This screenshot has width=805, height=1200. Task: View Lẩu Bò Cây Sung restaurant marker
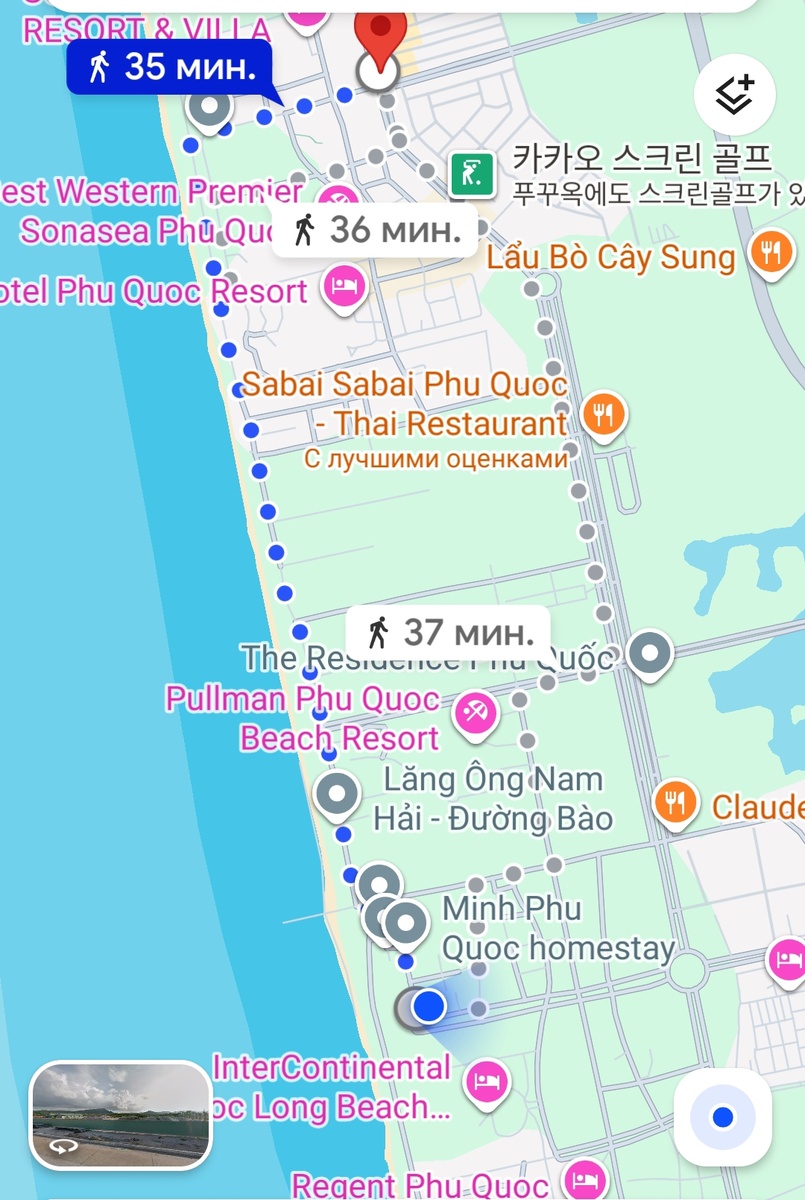click(x=768, y=254)
